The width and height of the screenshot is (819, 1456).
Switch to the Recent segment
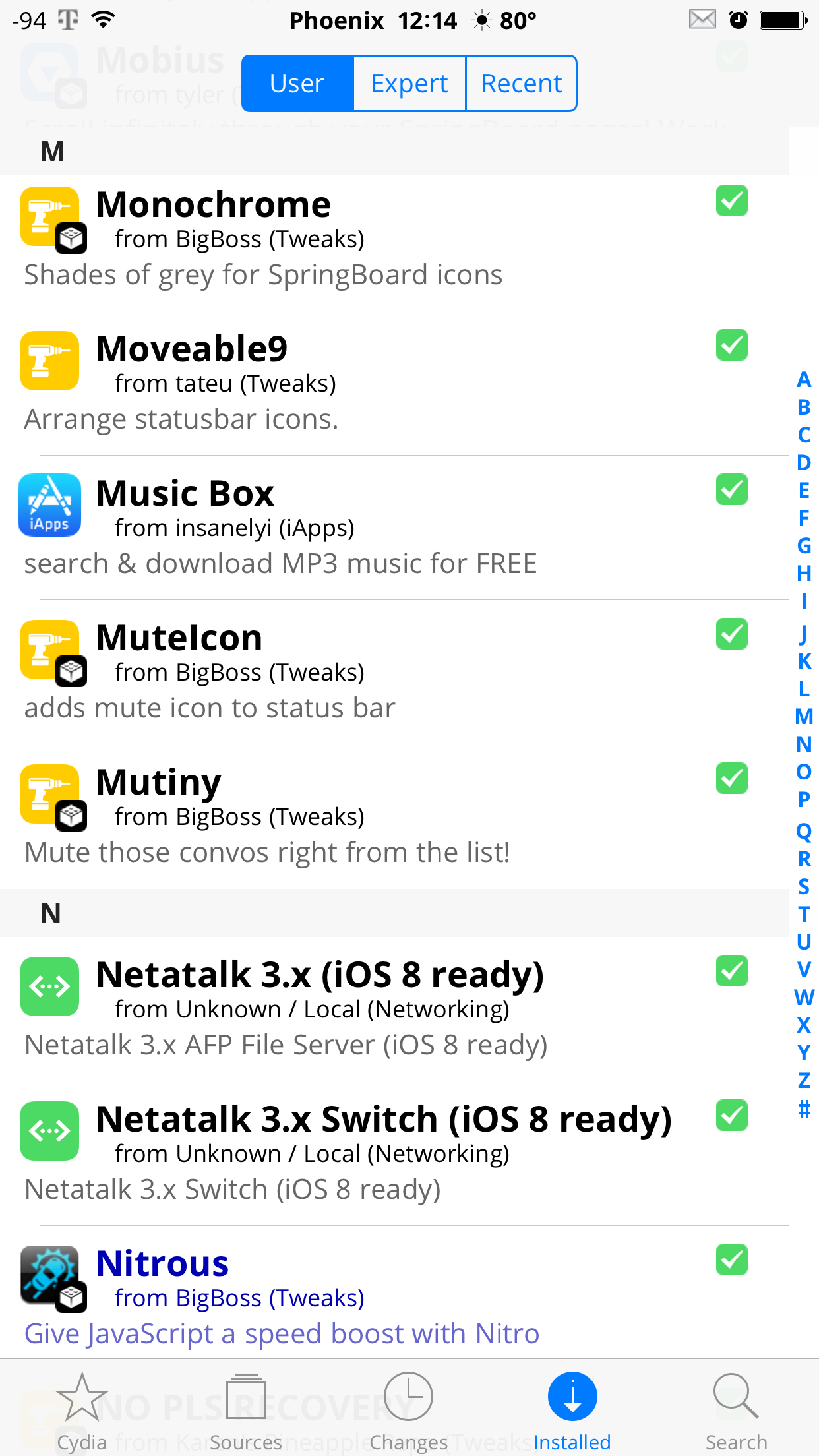pyautogui.click(x=521, y=84)
